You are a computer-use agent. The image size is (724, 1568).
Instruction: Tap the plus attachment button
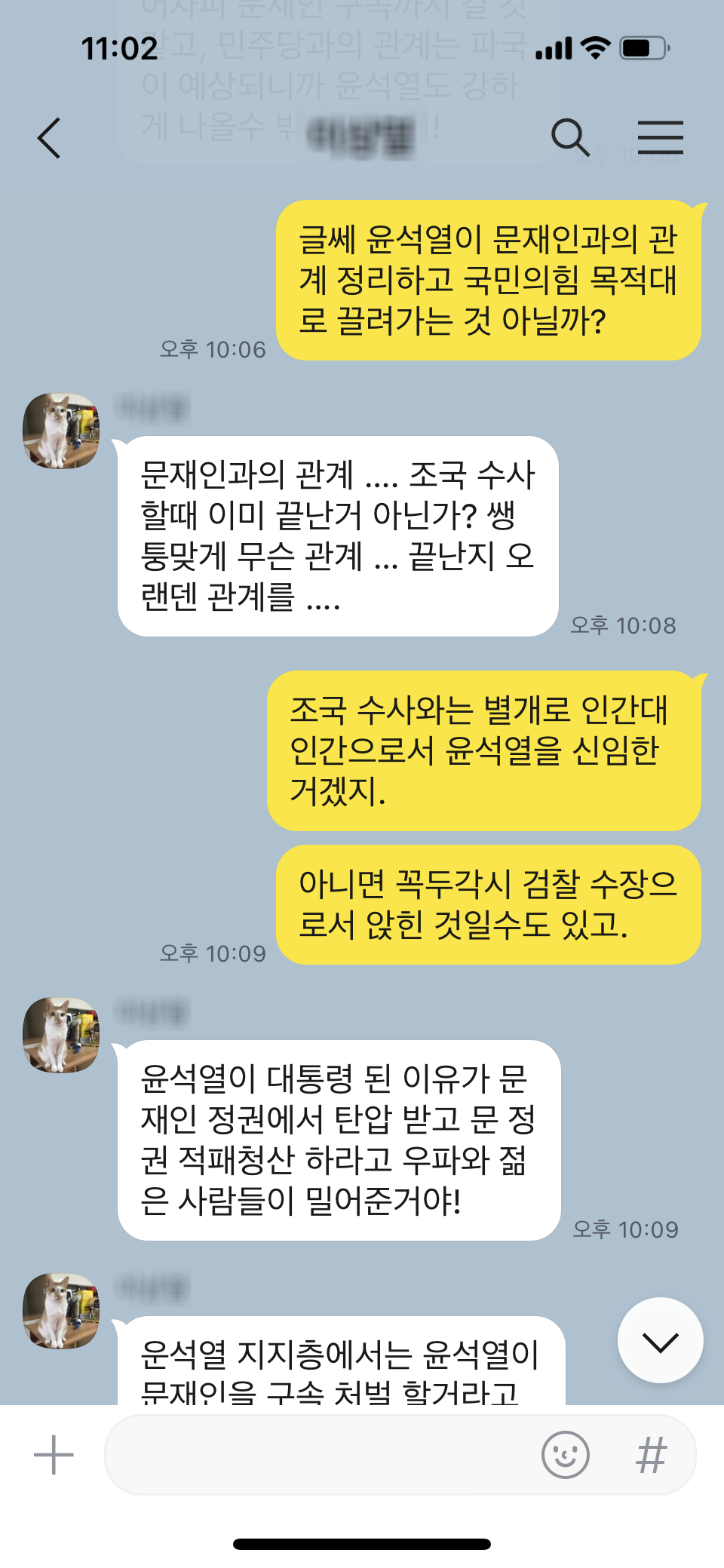[54, 1455]
